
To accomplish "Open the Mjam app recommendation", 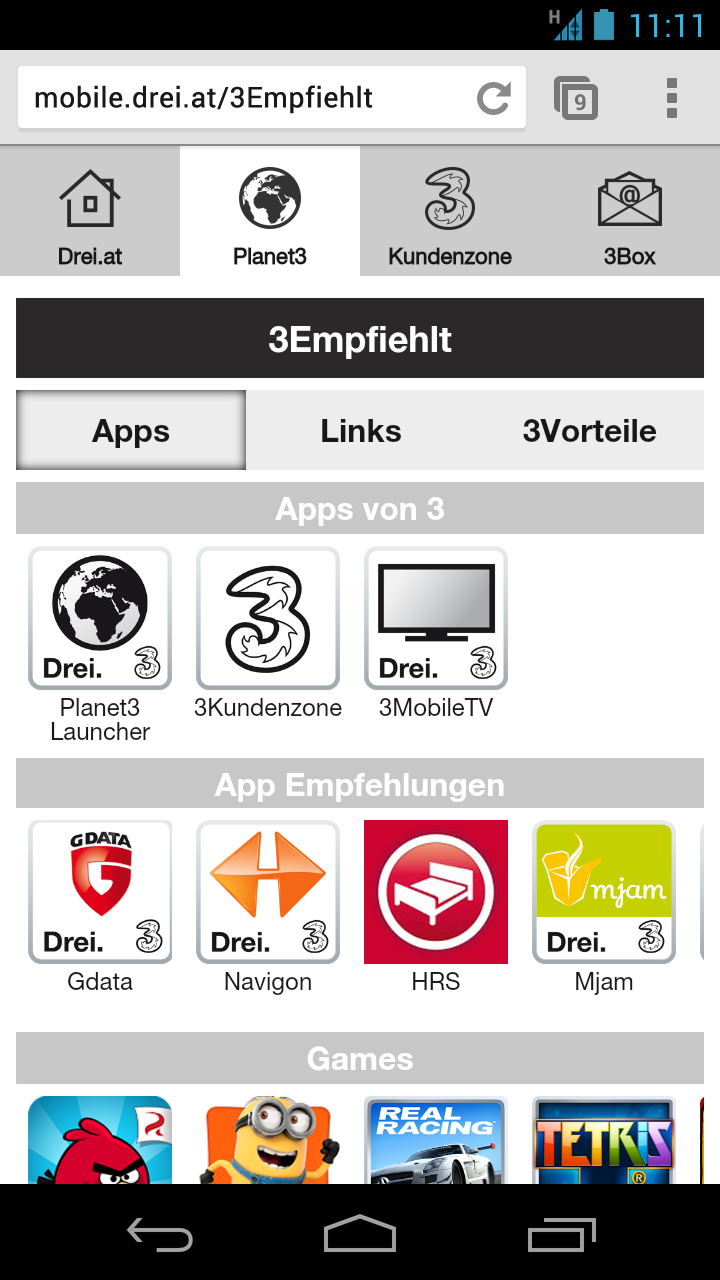I will click(x=604, y=893).
